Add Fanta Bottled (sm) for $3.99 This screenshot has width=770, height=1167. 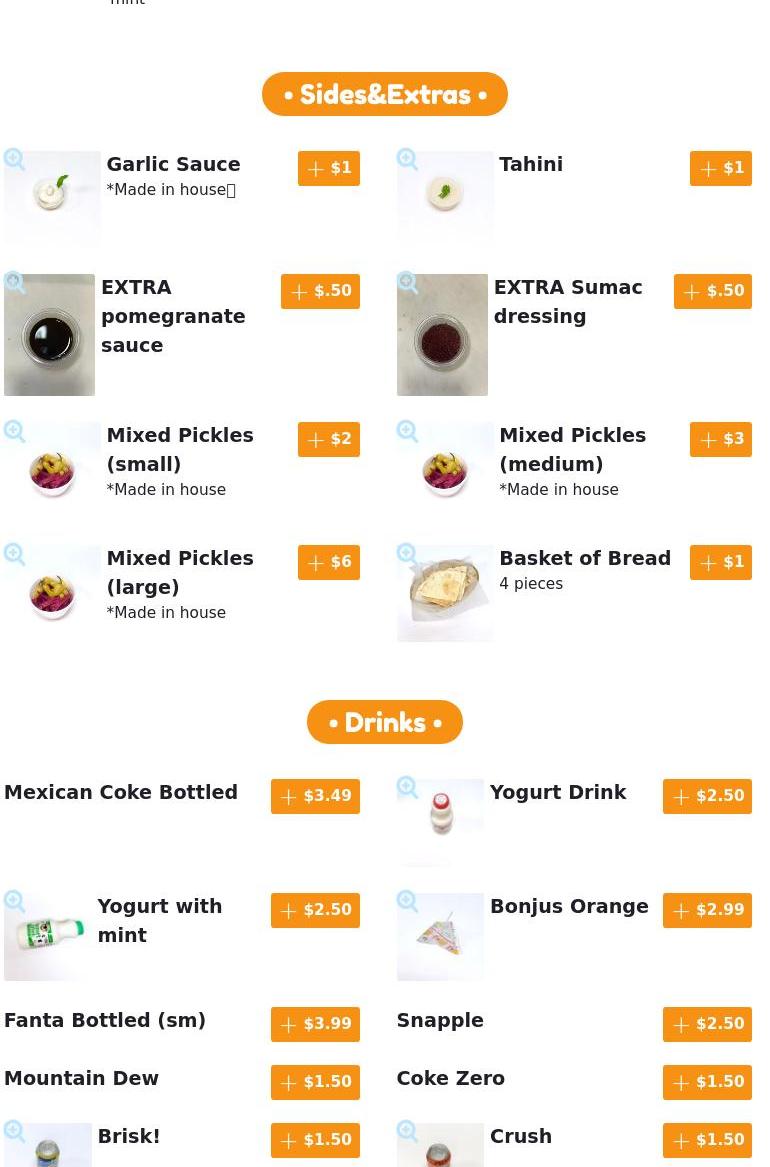[315, 1025]
